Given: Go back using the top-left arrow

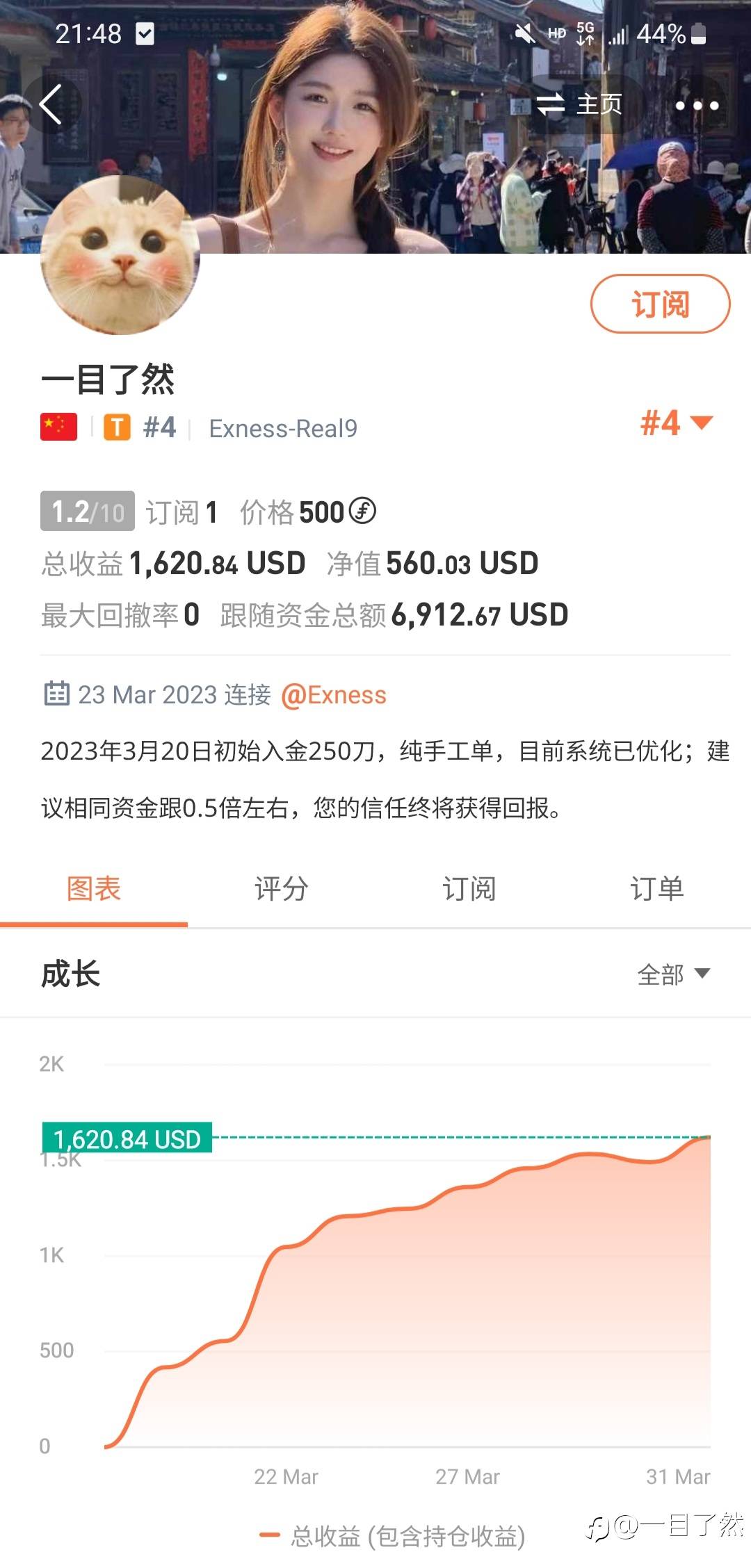Looking at the screenshot, I should tap(51, 104).
